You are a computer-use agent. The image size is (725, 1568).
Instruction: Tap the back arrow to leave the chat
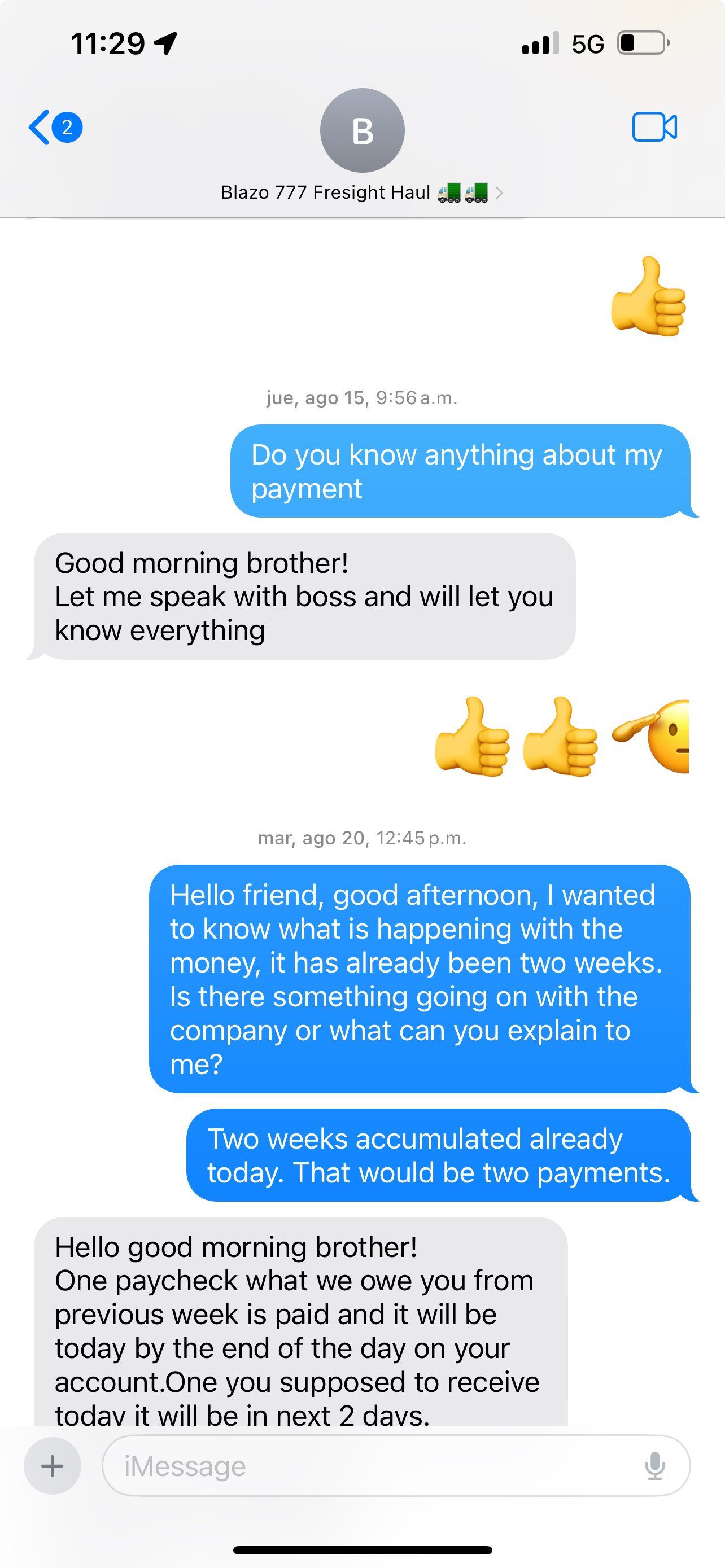(x=40, y=127)
